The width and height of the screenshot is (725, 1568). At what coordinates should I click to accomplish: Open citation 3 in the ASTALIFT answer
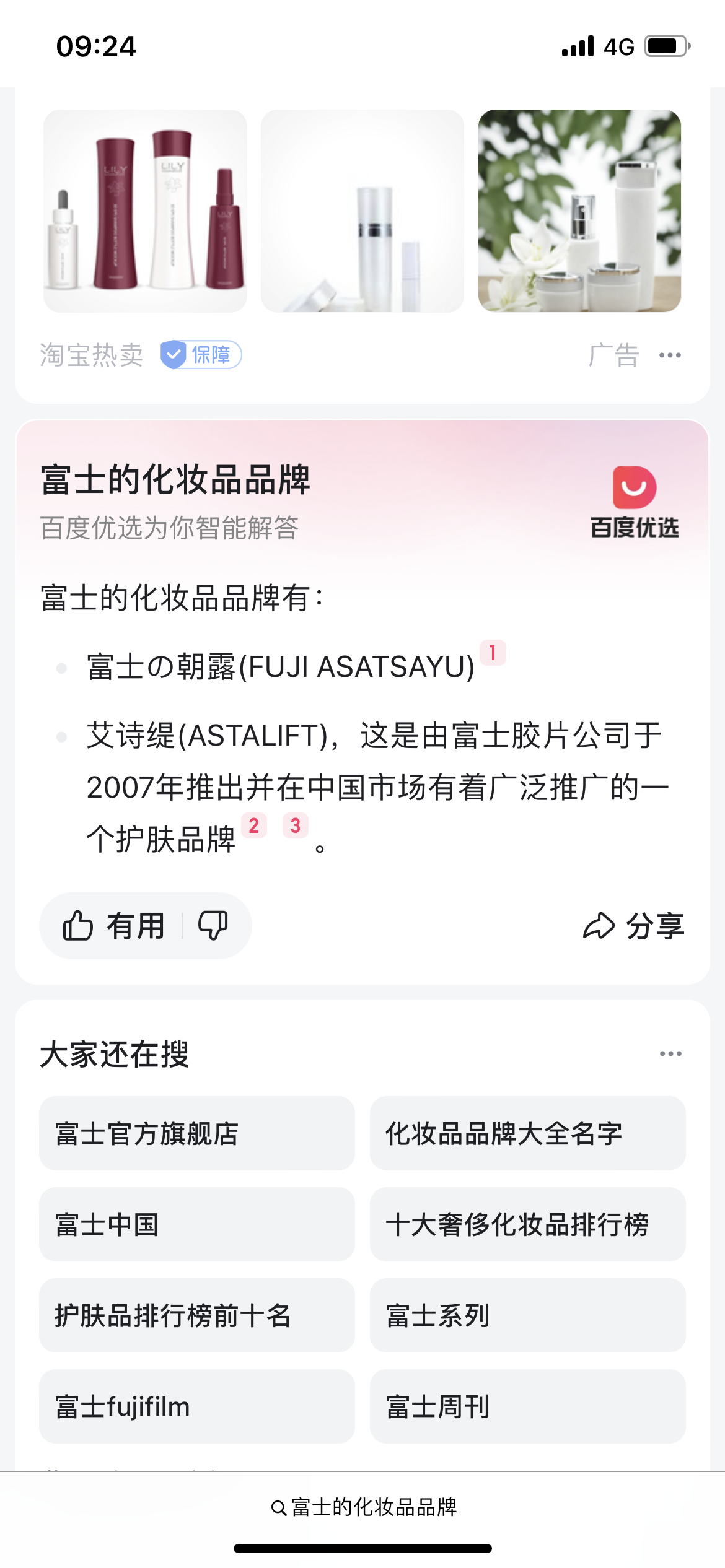pos(295,825)
